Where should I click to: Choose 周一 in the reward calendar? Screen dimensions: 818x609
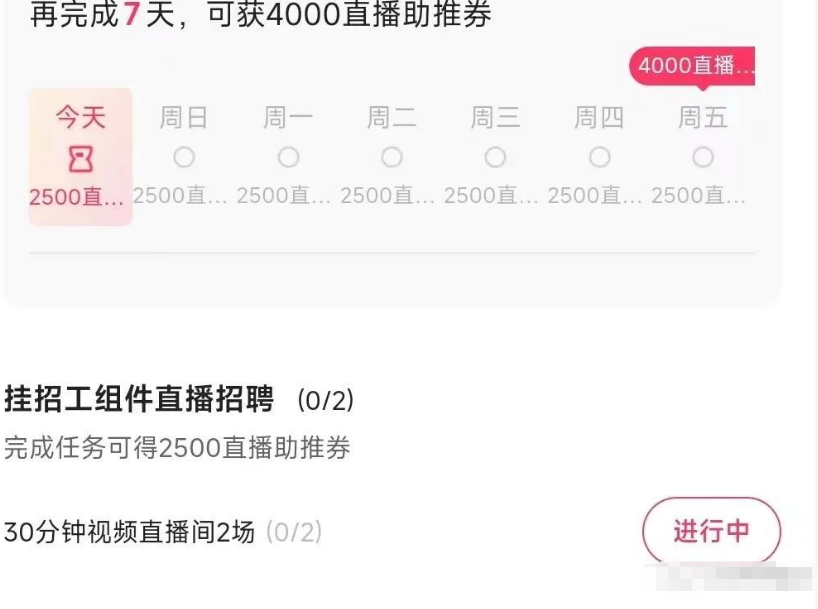point(288,157)
